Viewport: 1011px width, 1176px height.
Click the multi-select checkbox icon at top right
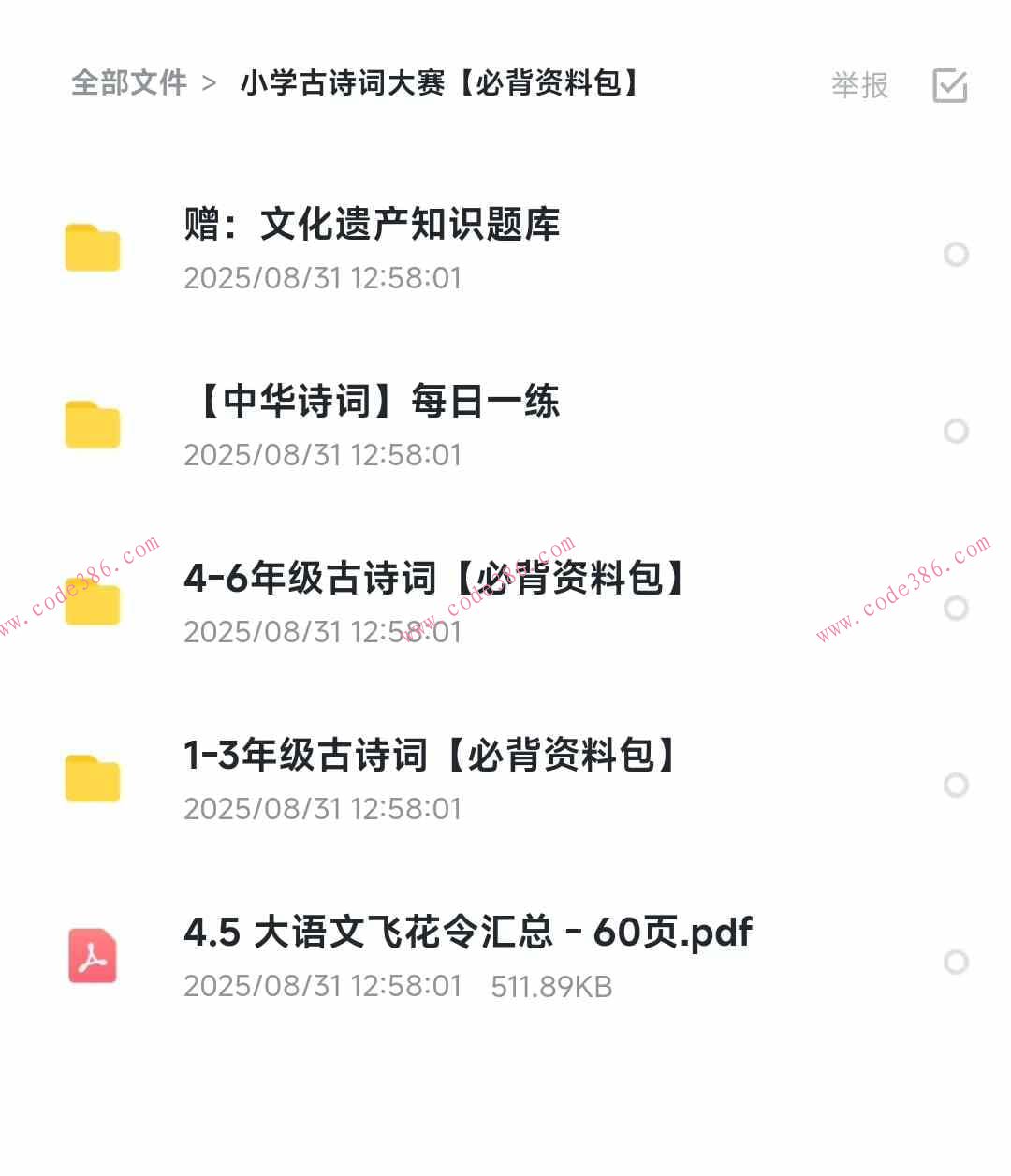(949, 87)
